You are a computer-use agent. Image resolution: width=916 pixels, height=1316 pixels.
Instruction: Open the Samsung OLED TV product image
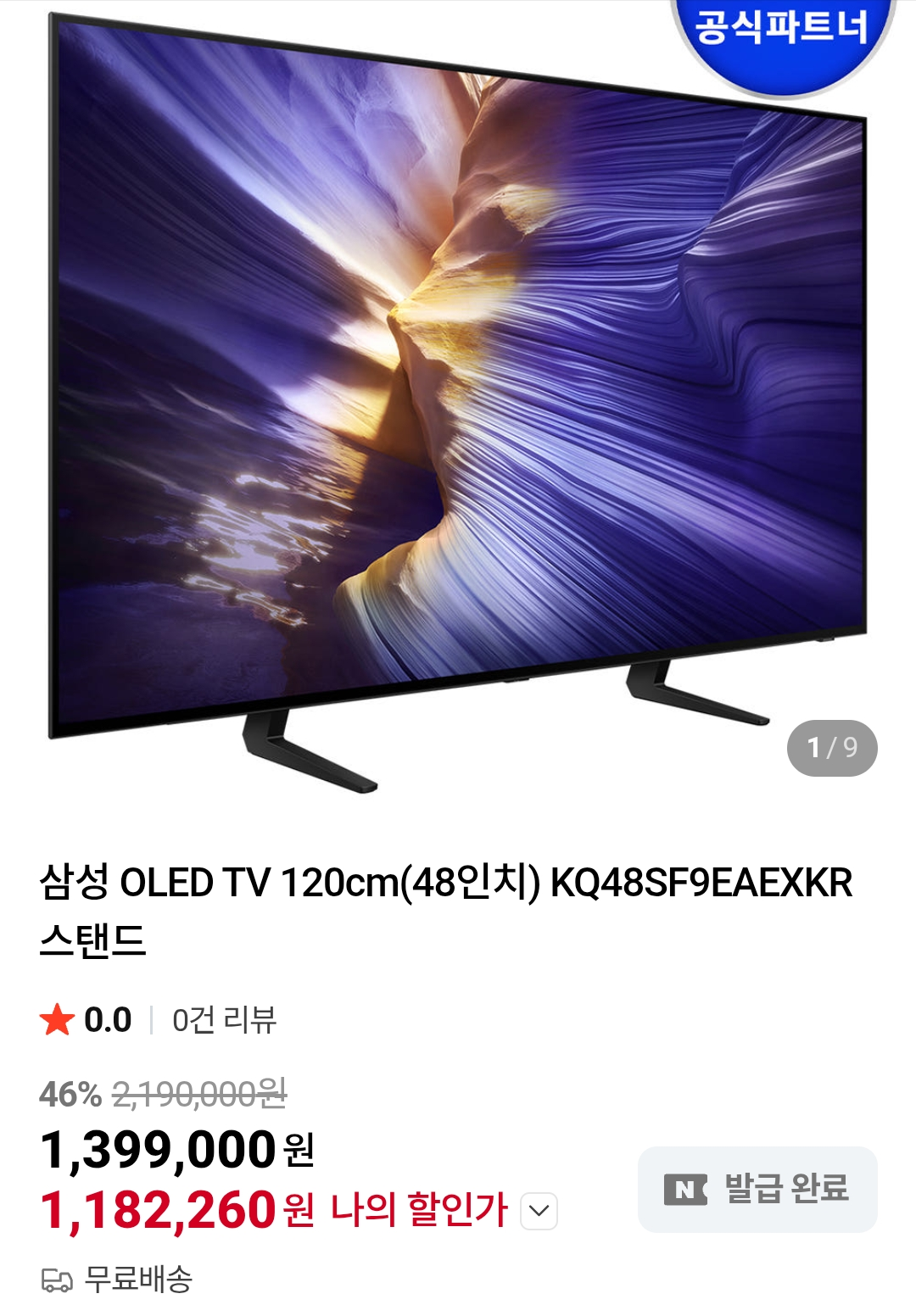(x=458, y=399)
